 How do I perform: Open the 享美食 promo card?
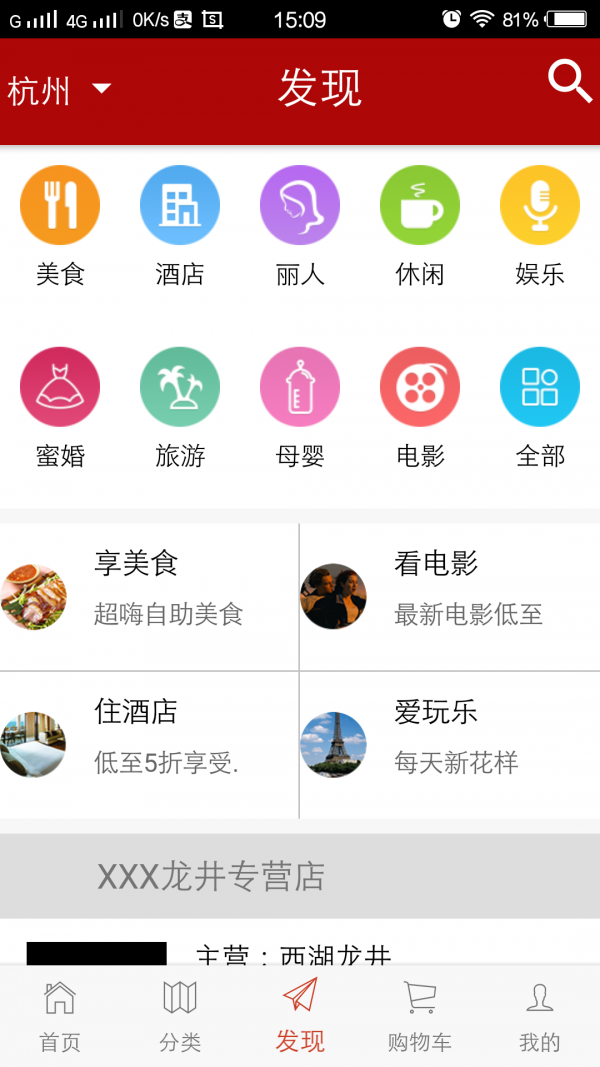(x=149, y=597)
